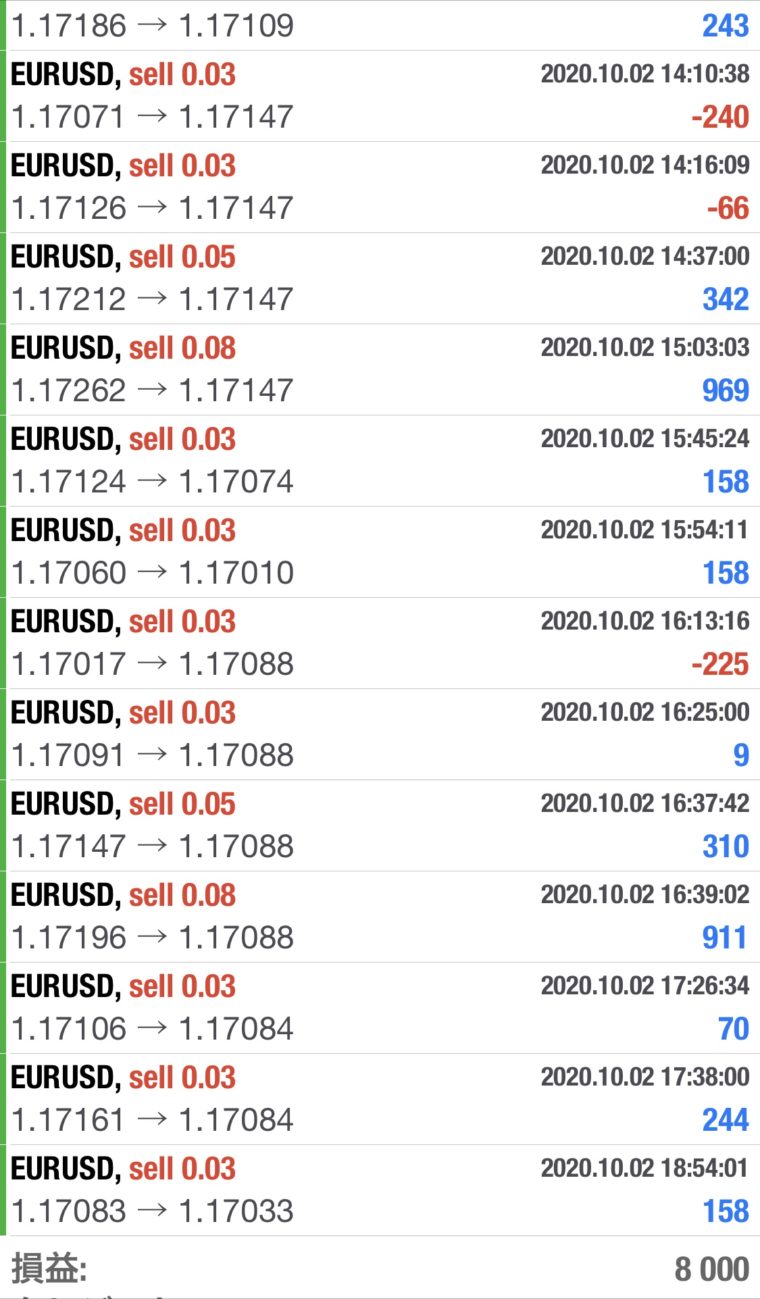Open the trade closed at 14:16:09

380,187
